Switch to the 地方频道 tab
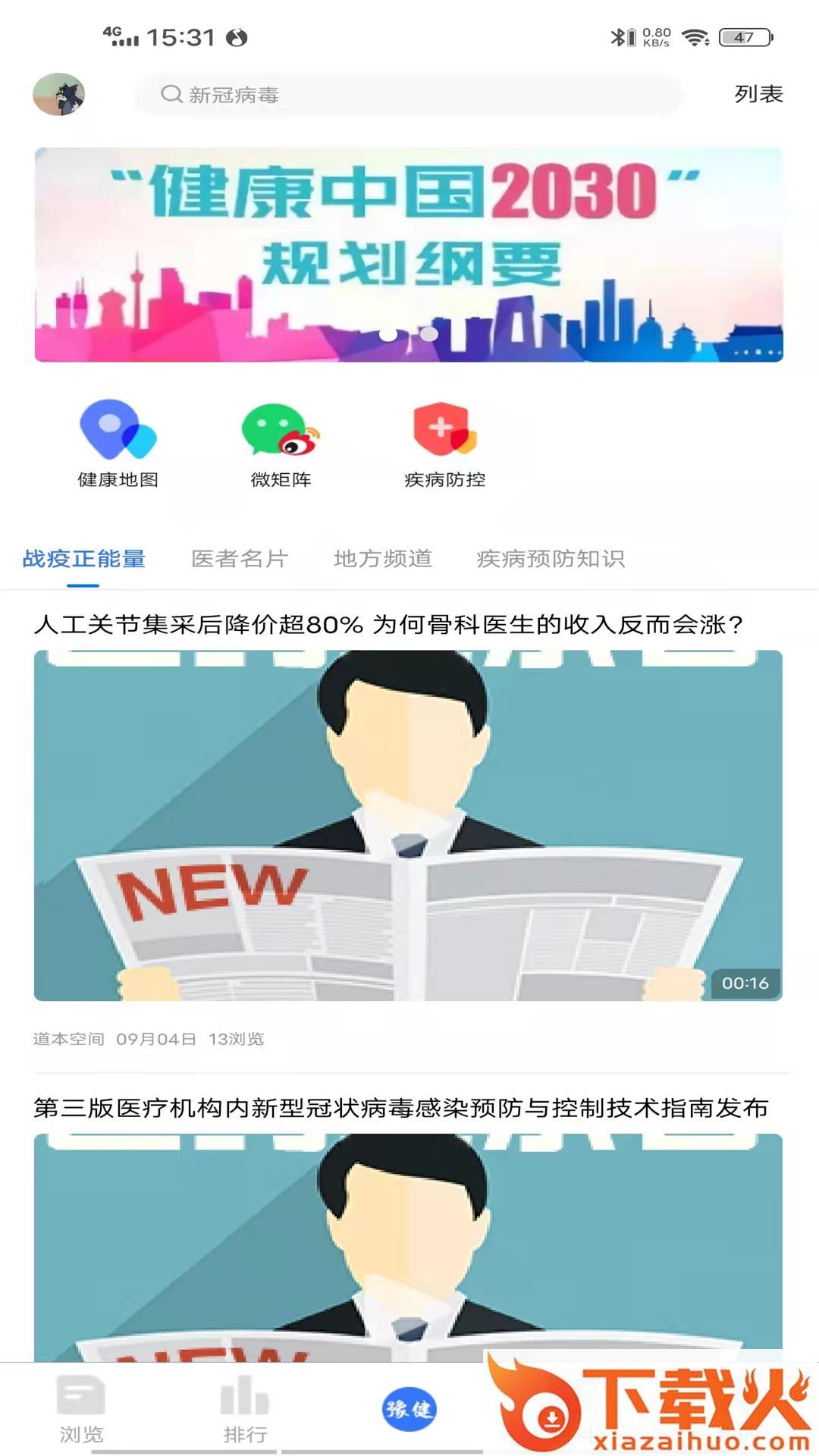This screenshot has height=1456, width=819. pos(383,559)
